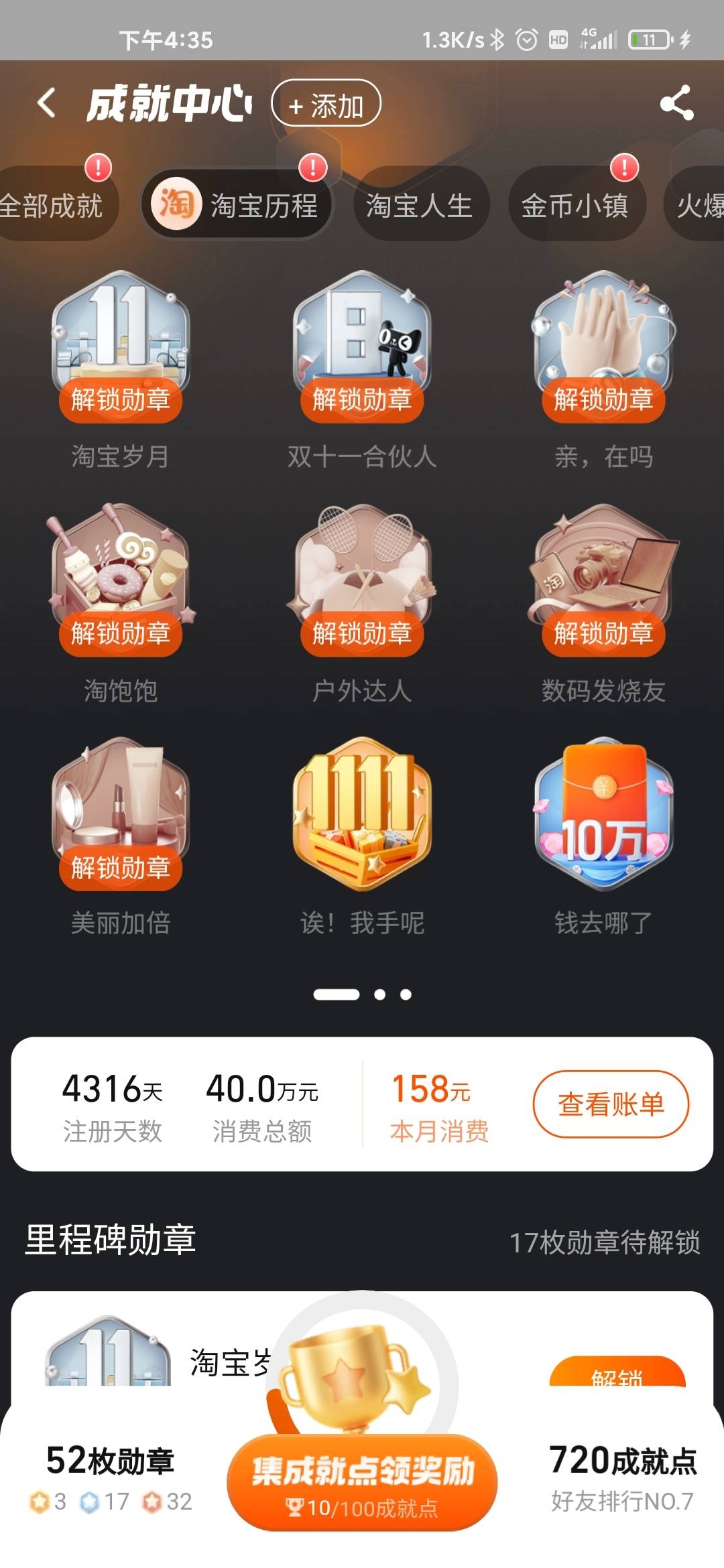
Task: Share the achievement center page
Action: tap(676, 103)
